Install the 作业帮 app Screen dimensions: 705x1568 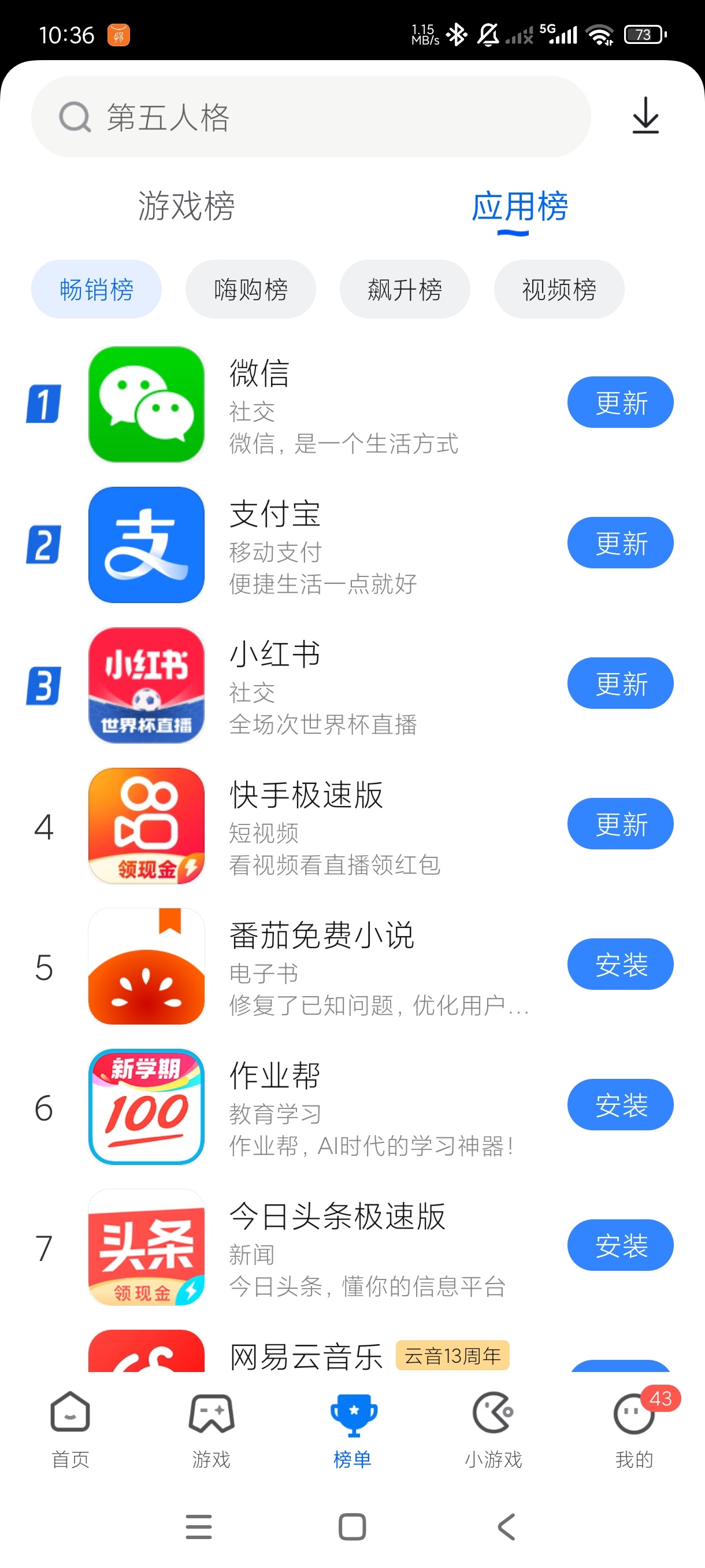(x=621, y=1105)
